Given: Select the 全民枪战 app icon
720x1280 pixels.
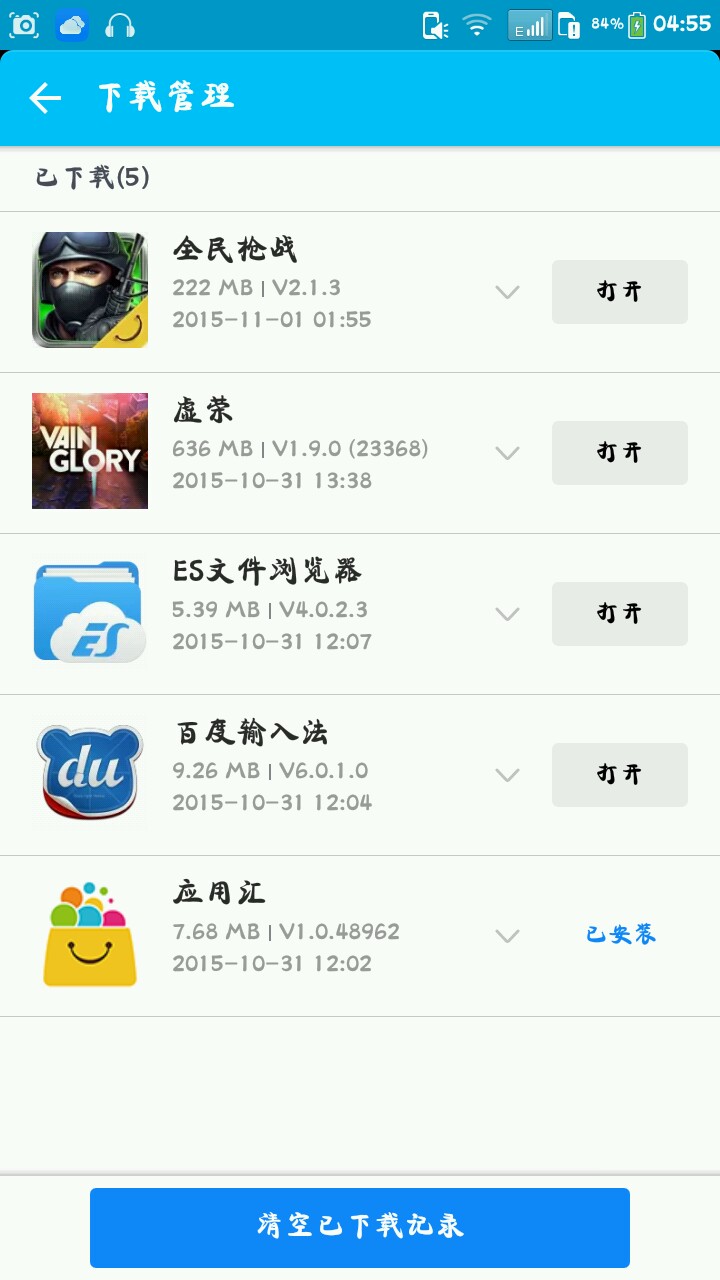Looking at the screenshot, I should [x=90, y=290].
